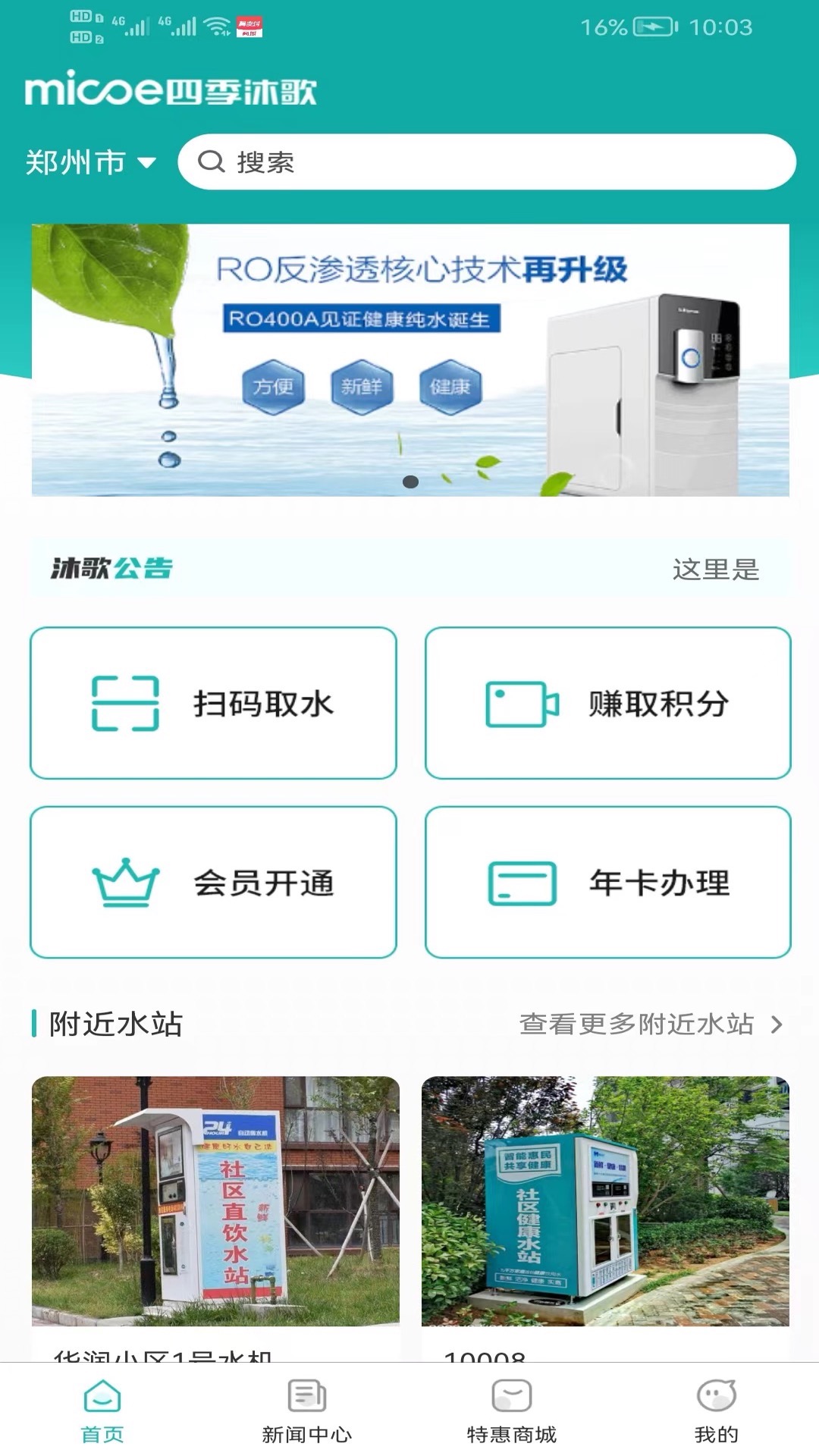Open the 我的 profile icon

click(x=714, y=1398)
